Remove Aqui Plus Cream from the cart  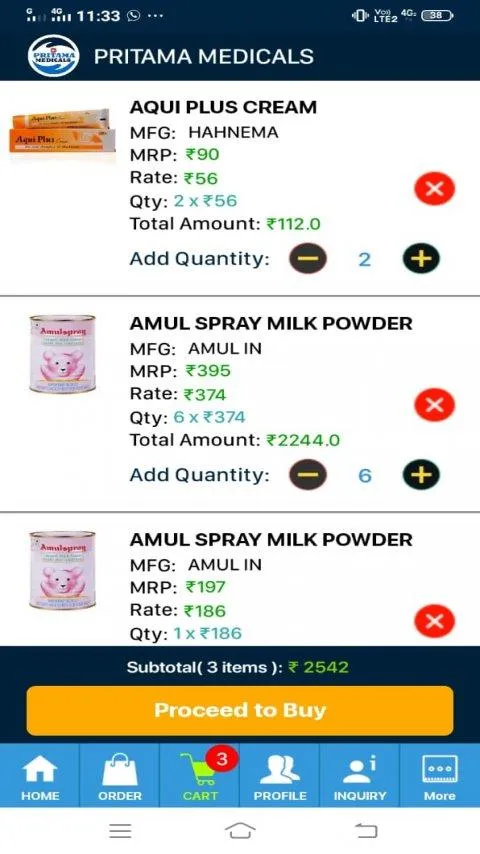pos(434,188)
